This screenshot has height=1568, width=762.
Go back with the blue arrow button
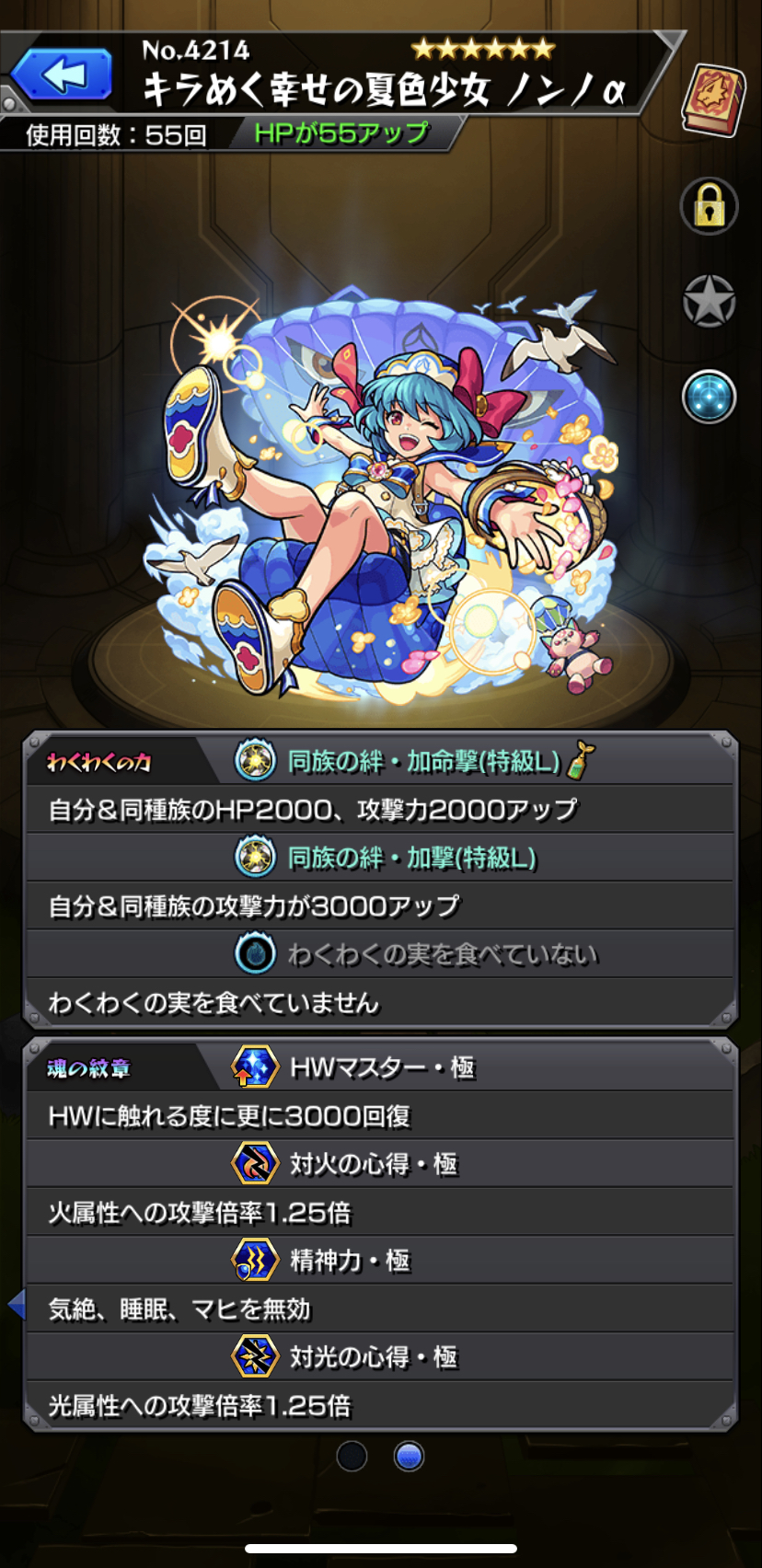pos(63,75)
